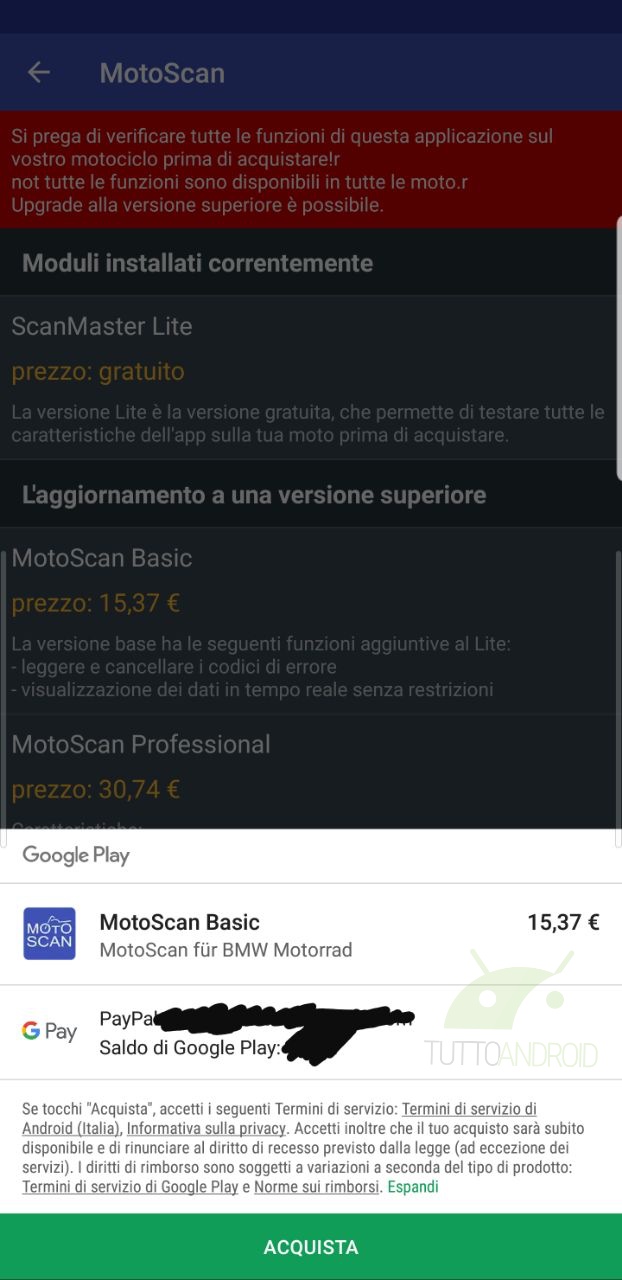Go back with the MotoScan arrow
622x1280 pixels.
point(39,72)
